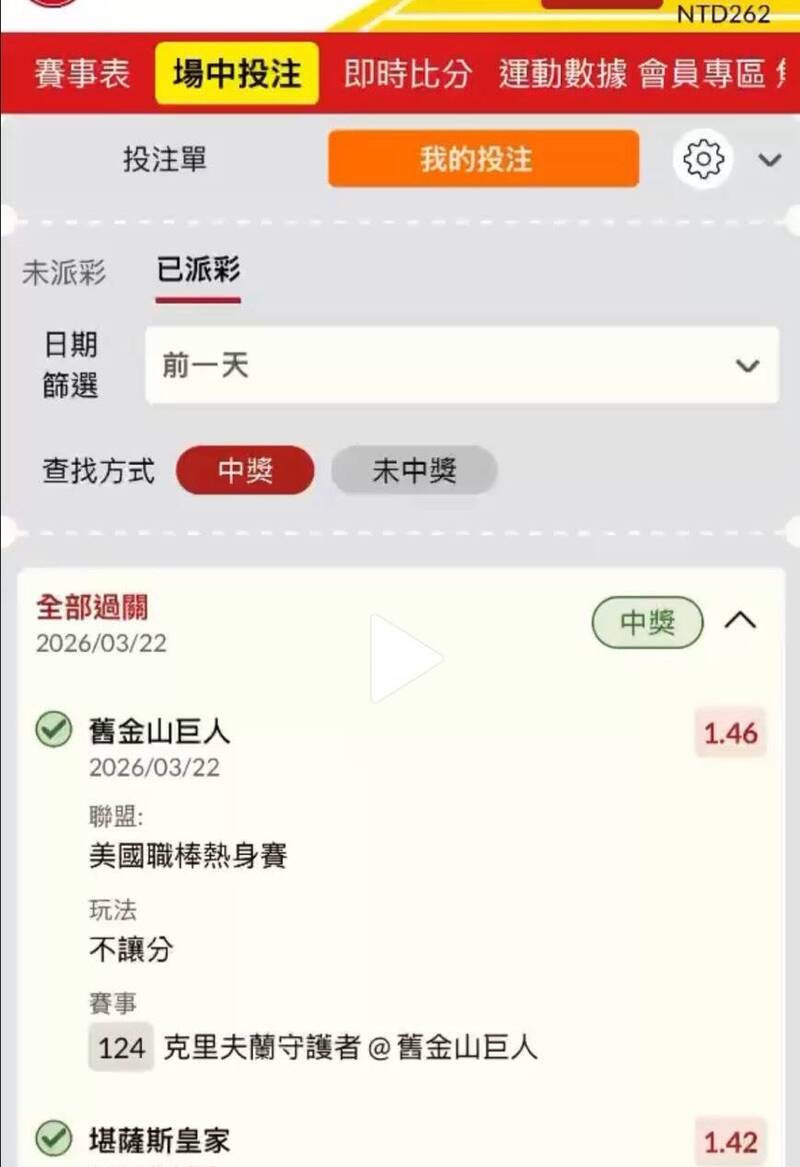Screen dimensions: 800x1167
Task: Switch to 投注單 bet slip
Action: click(x=165, y=159)
